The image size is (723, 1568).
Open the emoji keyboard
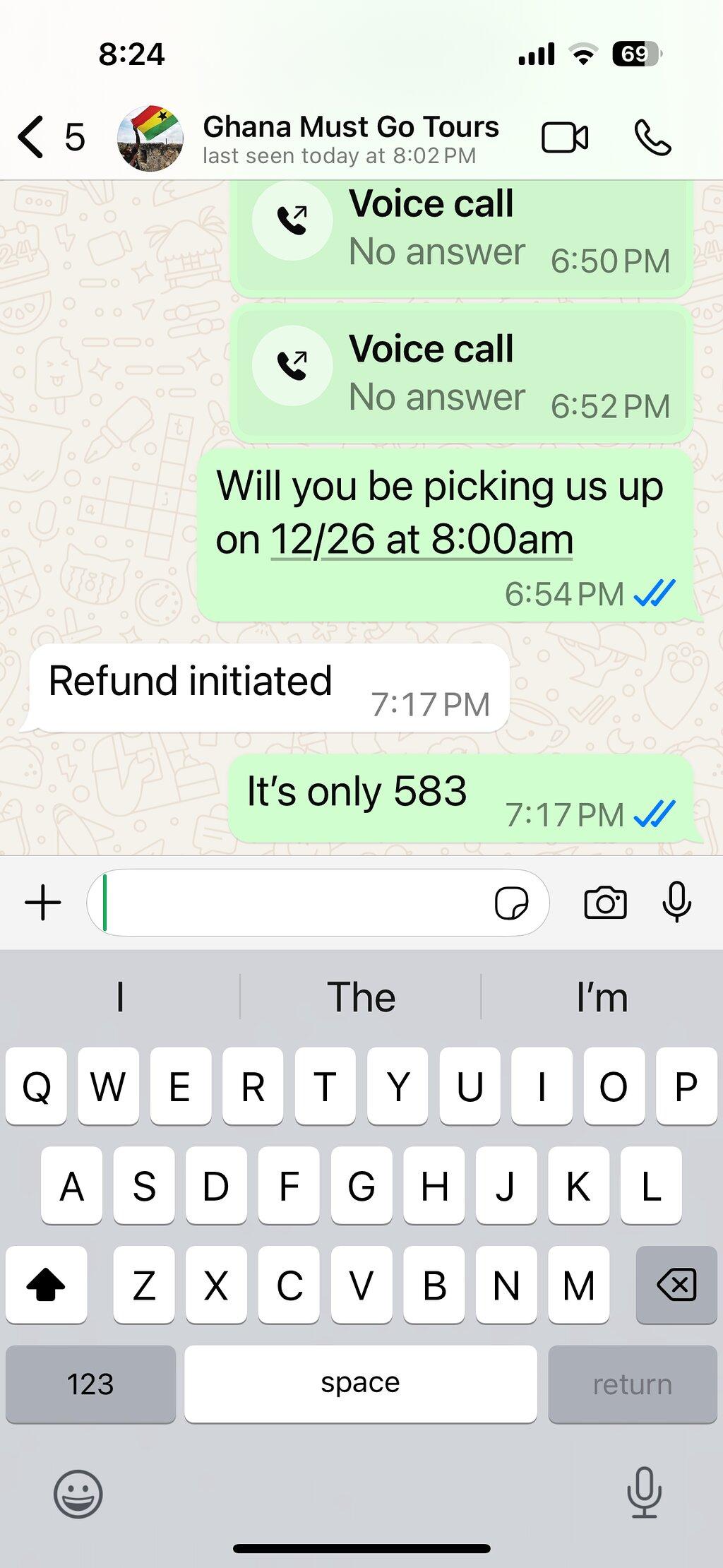78,1493
